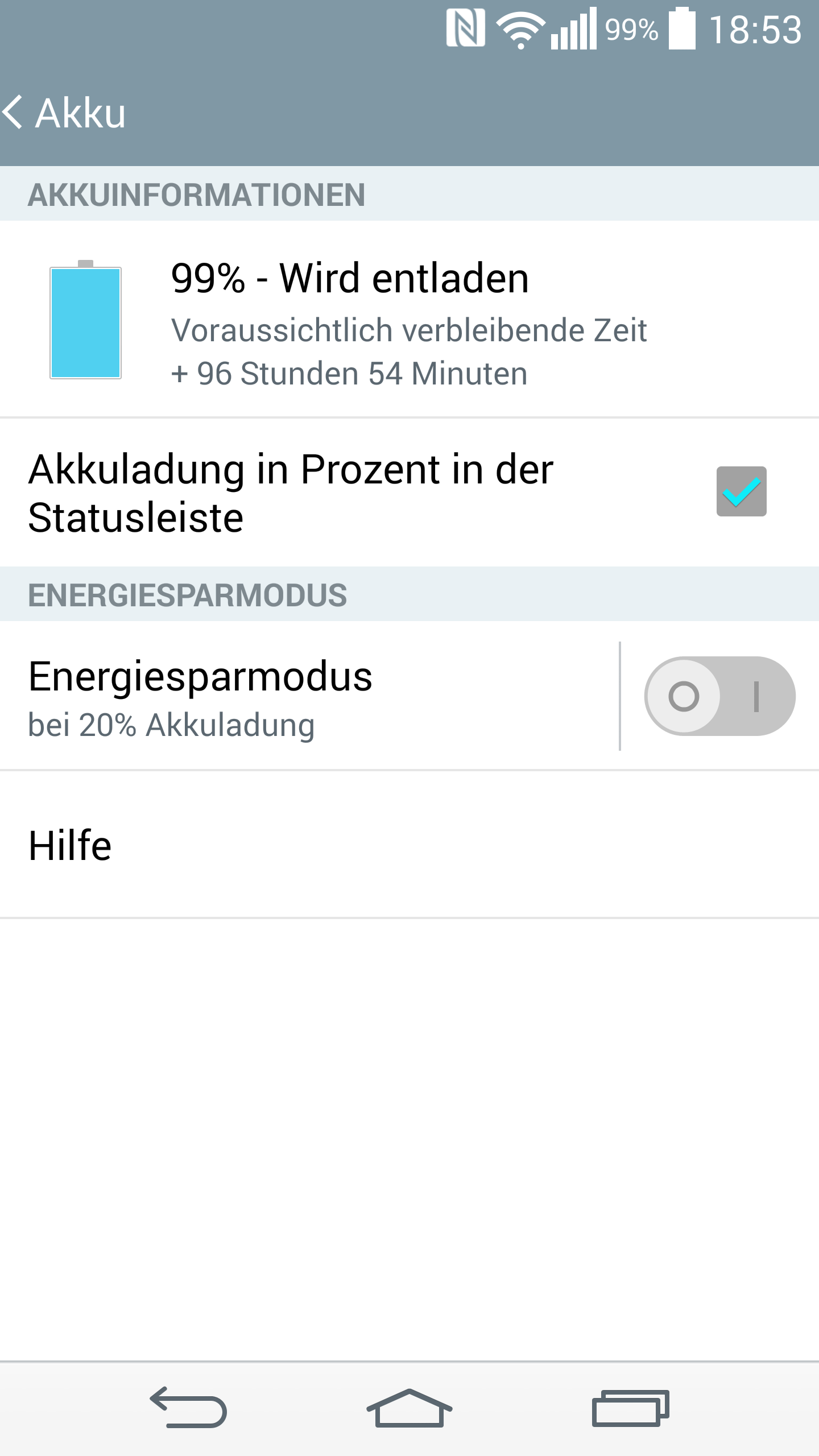Tap the system back button
The height and width of the screenshot is (1456, 819).
point(188,1408)
